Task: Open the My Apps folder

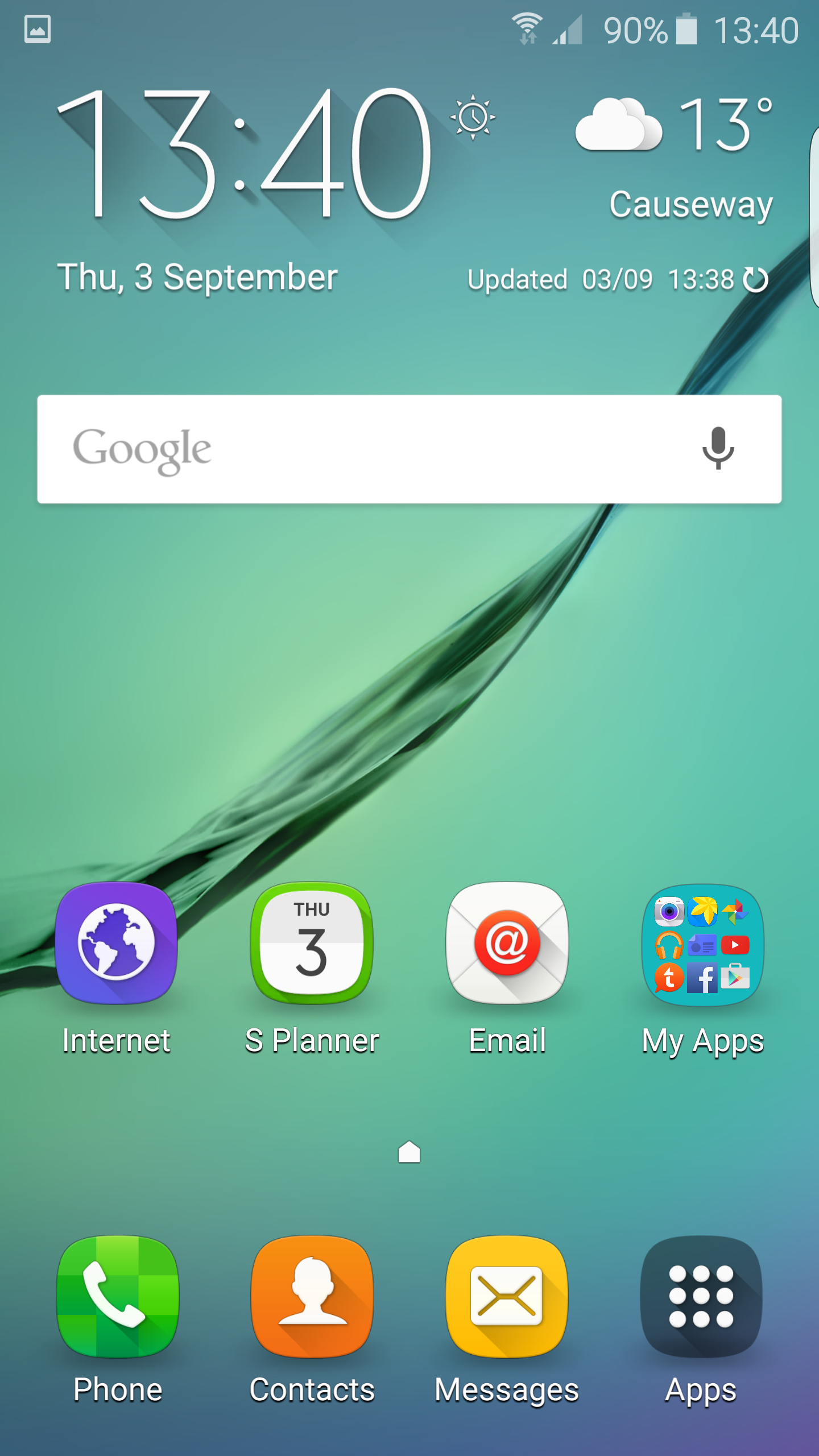Action: [702, 945]
